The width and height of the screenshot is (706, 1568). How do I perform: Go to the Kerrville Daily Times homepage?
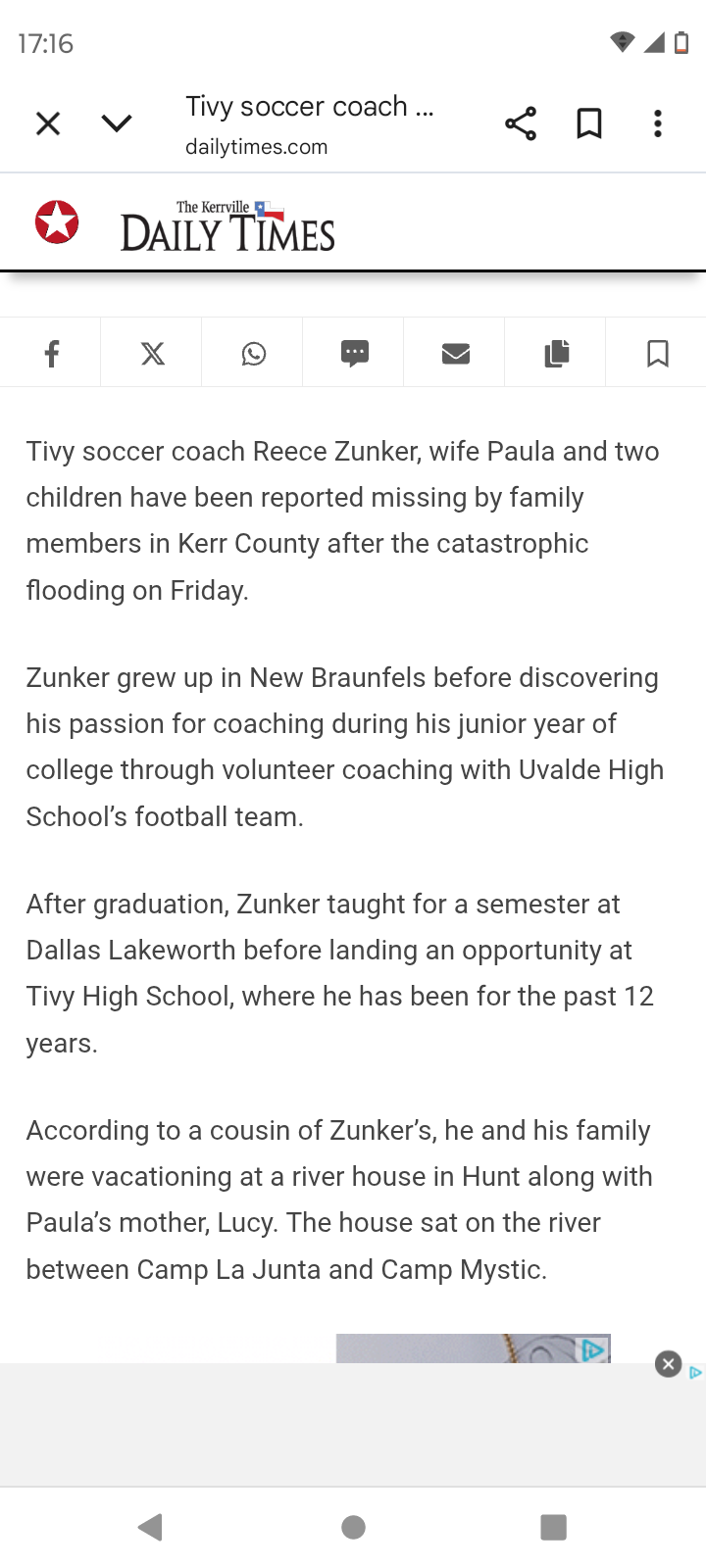(227, 226)
